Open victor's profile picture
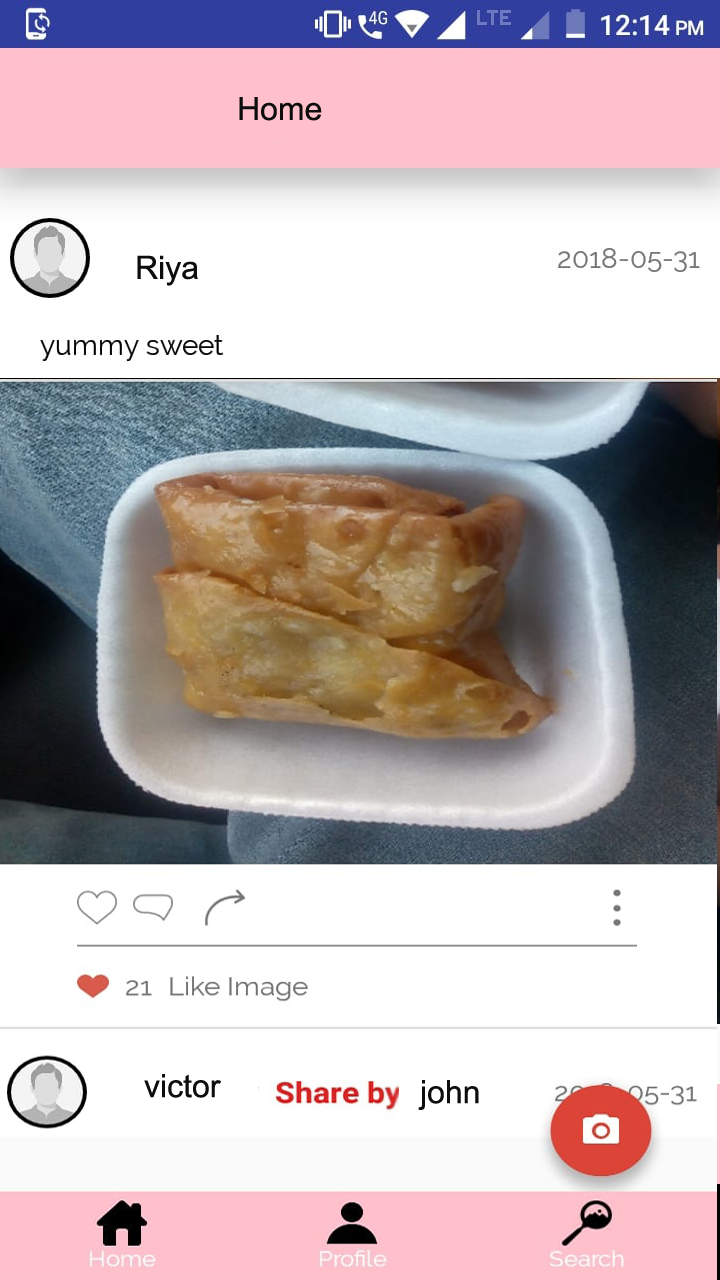The image size is (720, 1280). pos(47,1092)
